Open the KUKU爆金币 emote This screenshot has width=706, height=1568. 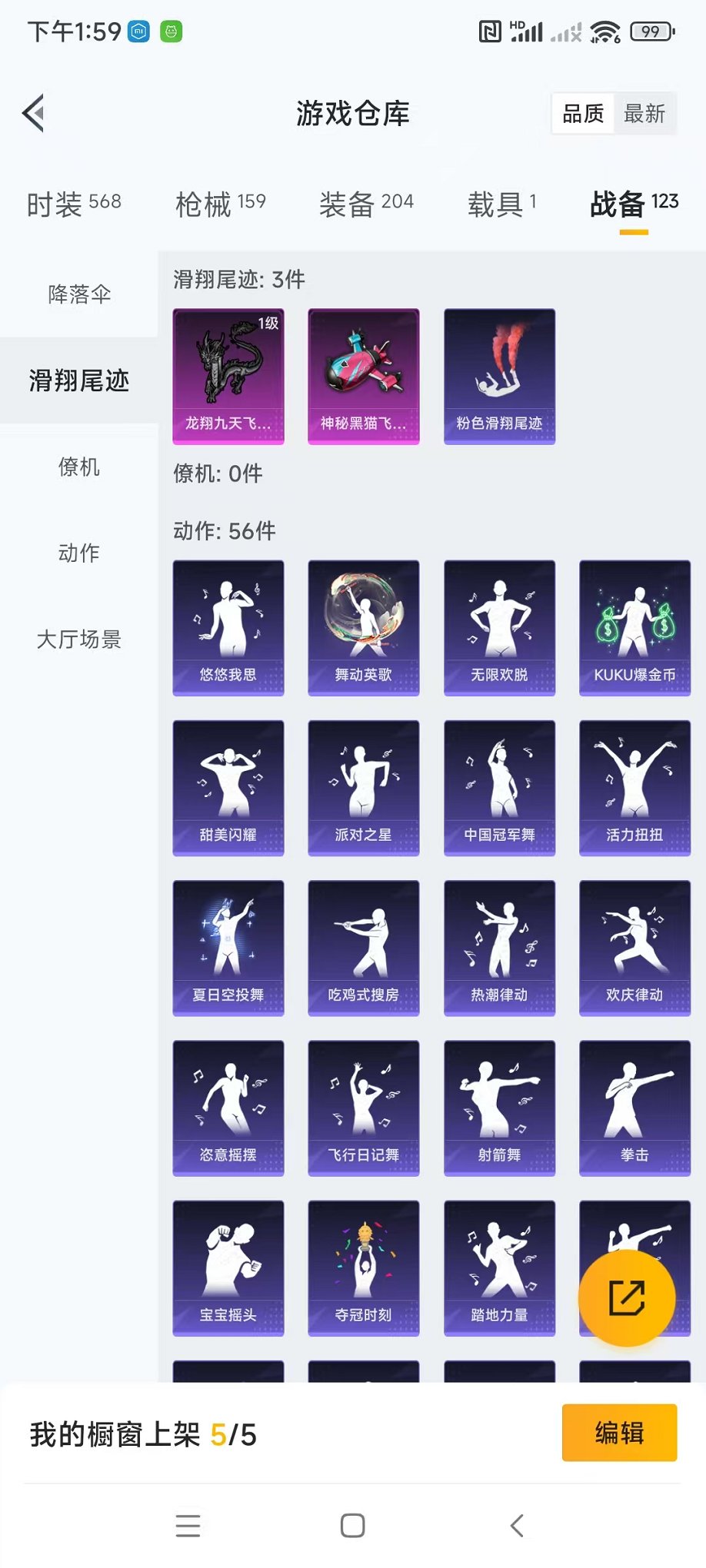pos(634,627)
